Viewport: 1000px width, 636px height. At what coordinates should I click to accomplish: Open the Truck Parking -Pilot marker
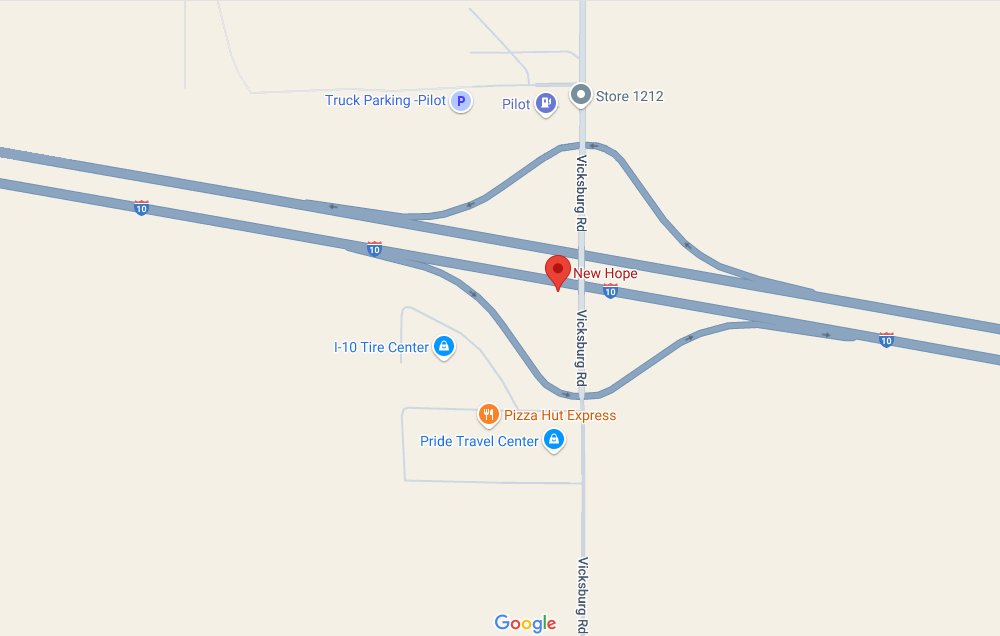tap(460, 100)
